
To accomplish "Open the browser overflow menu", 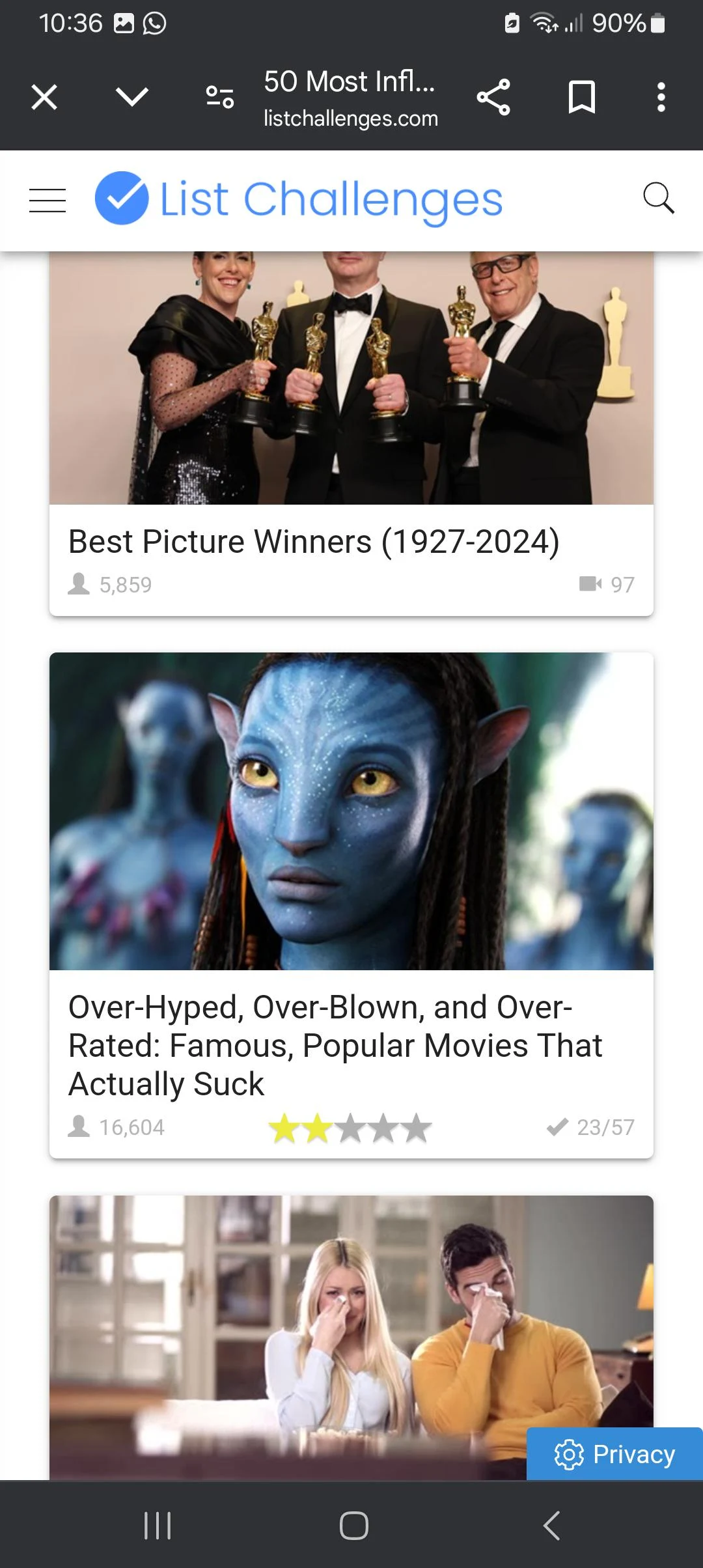I will [661, 98].
